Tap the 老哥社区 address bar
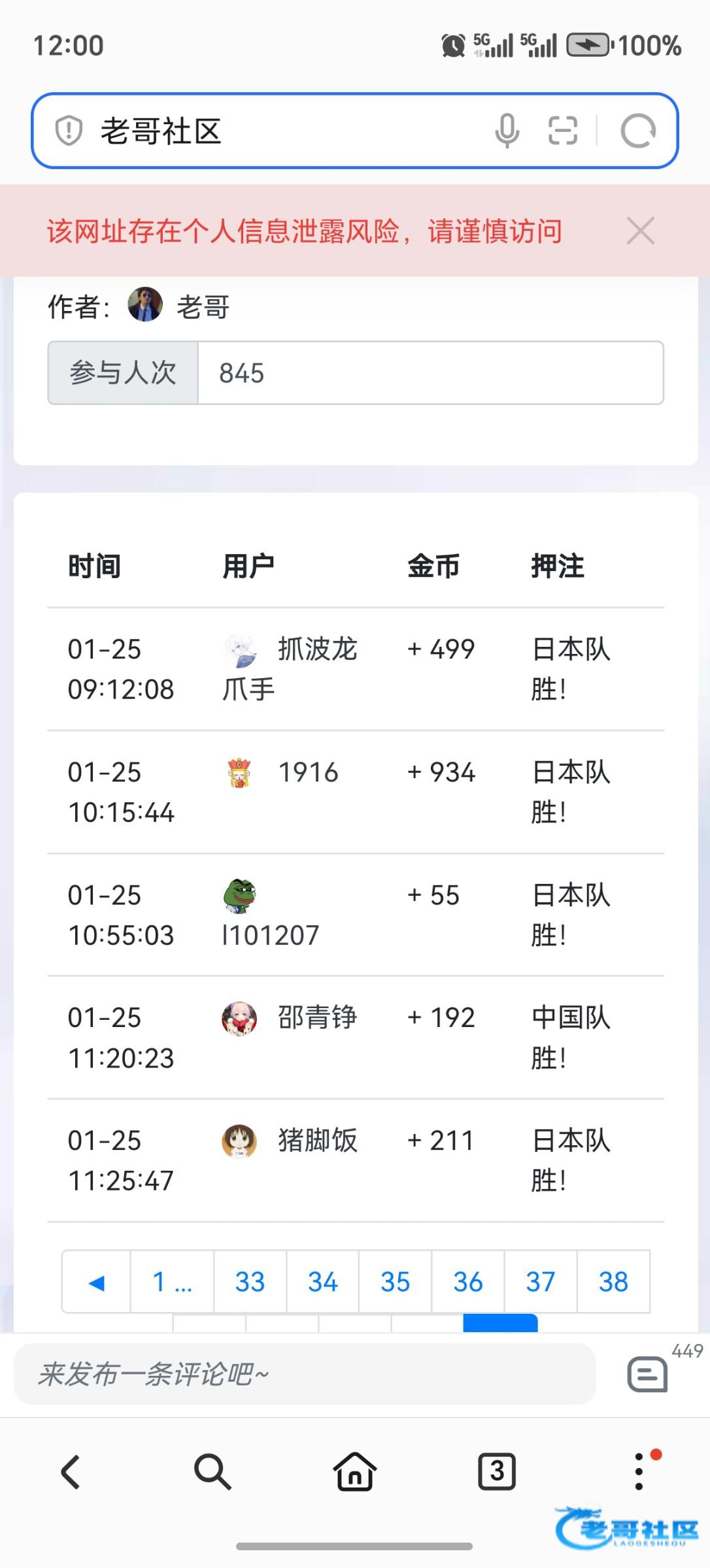The height and width of the screenshot is (1568, 710). 275,131
